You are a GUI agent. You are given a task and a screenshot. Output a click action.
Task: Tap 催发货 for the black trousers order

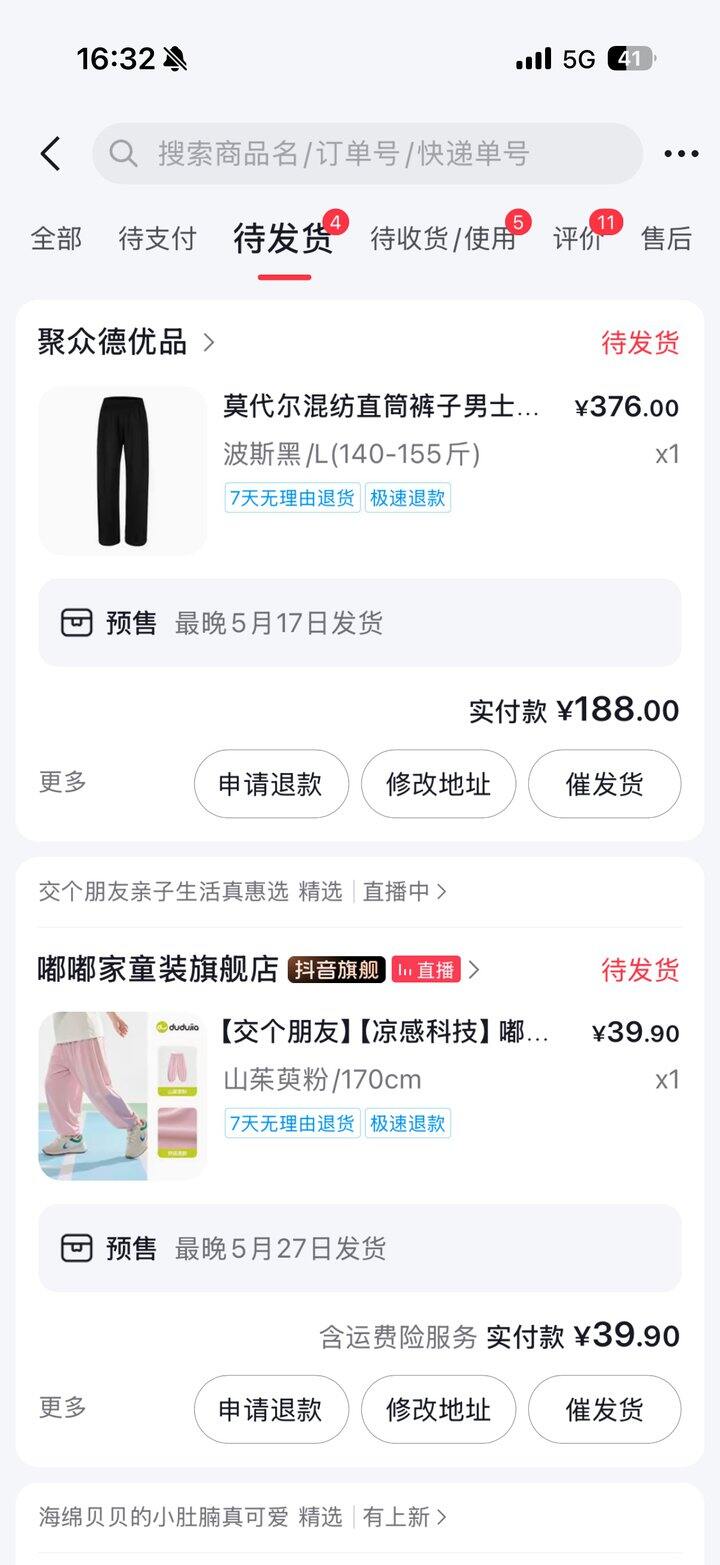pyautogui.click(x=604, y=784)
